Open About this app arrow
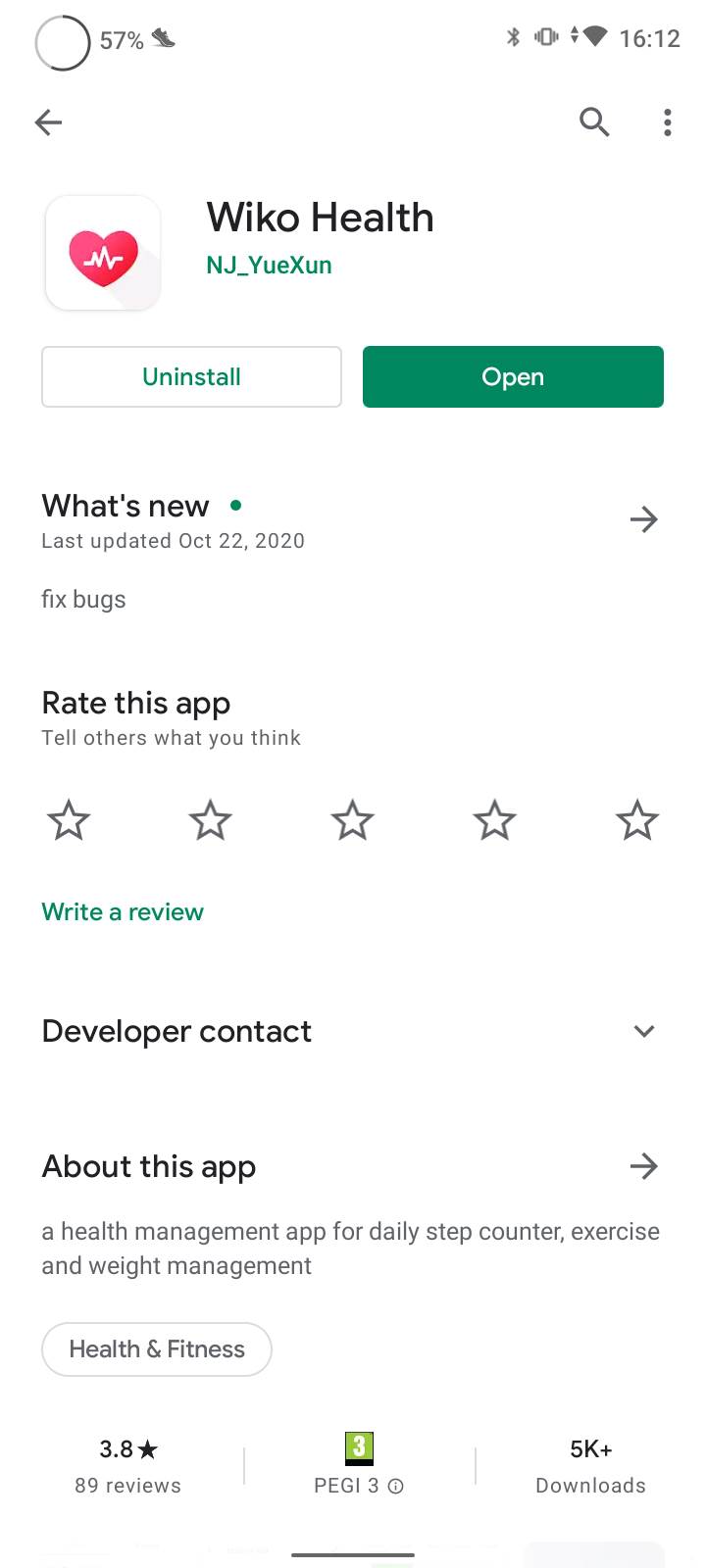The width and height of the screenshot is (706, 1568). [x=643, y=1166]
